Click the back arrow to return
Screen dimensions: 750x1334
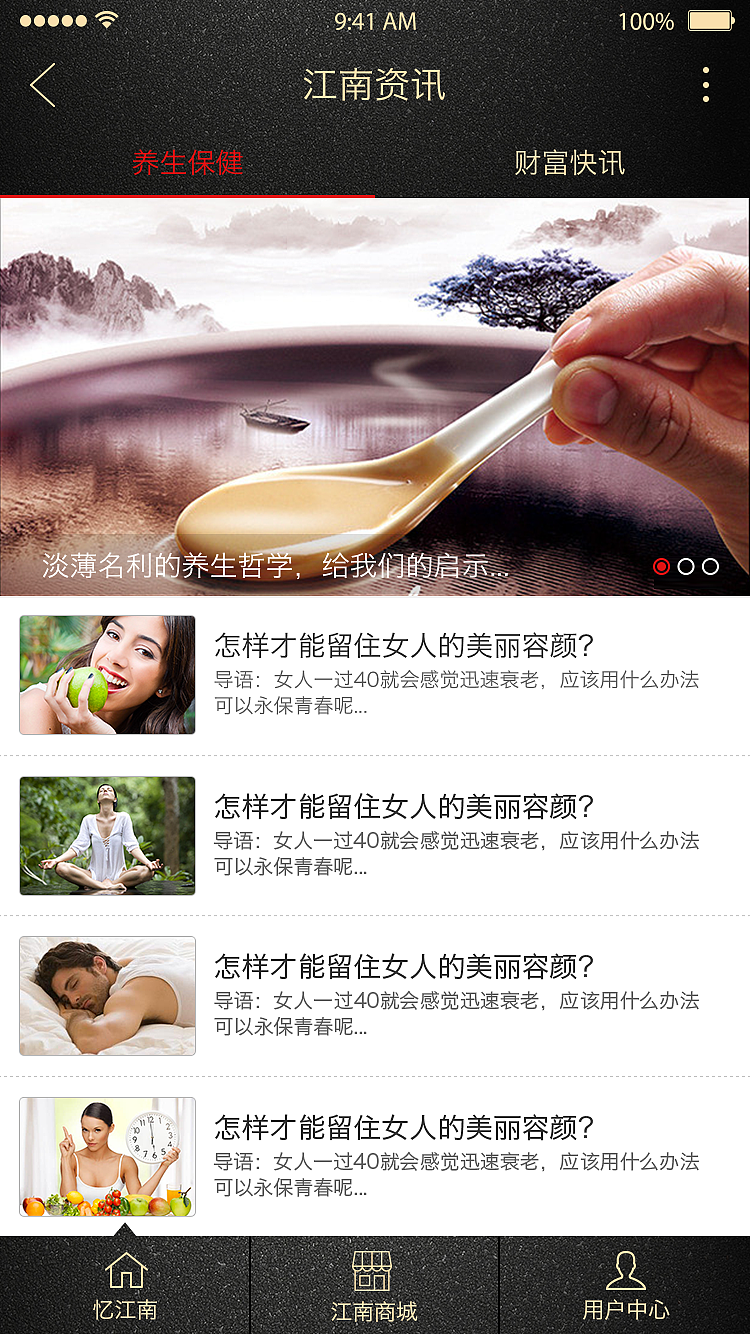pos(42,86)
